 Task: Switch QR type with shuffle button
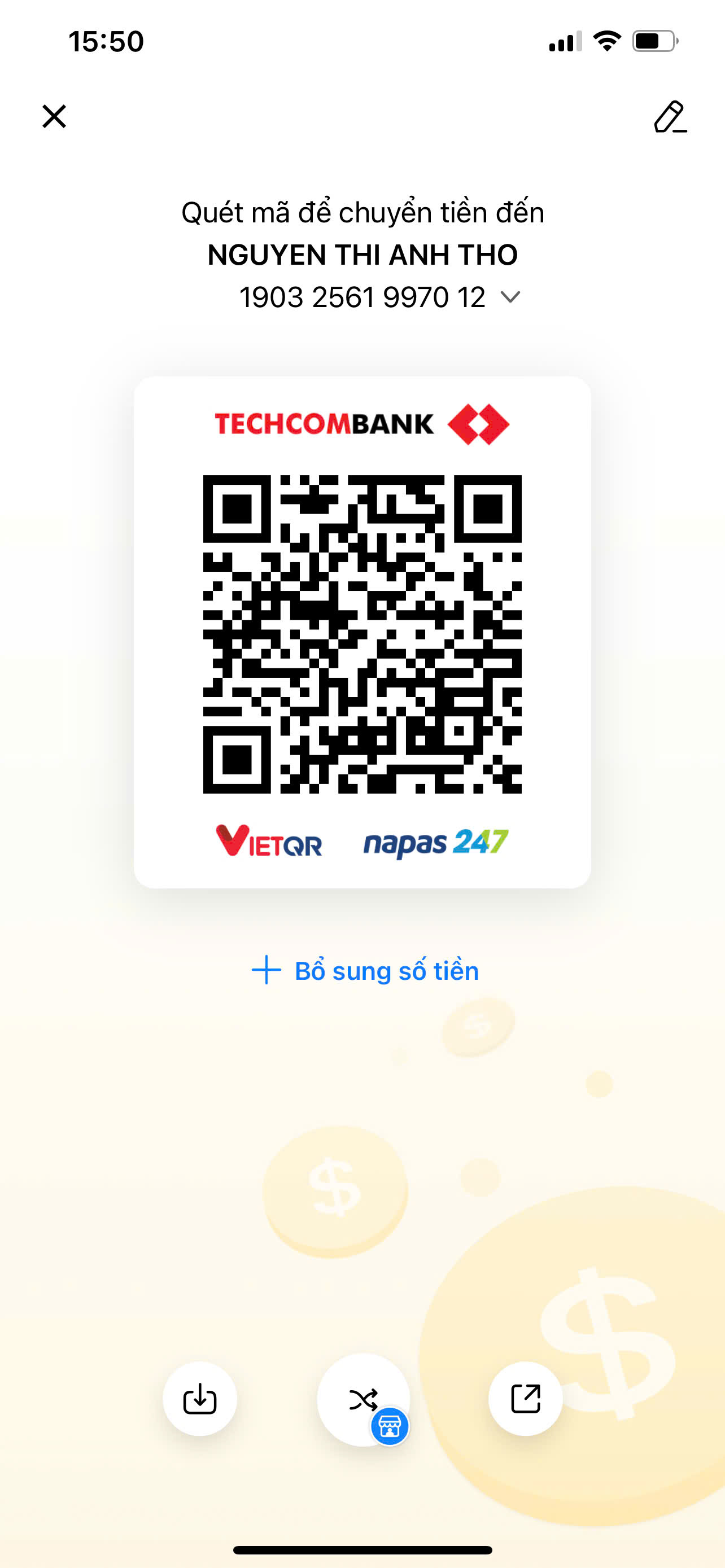click(364, 1399)
